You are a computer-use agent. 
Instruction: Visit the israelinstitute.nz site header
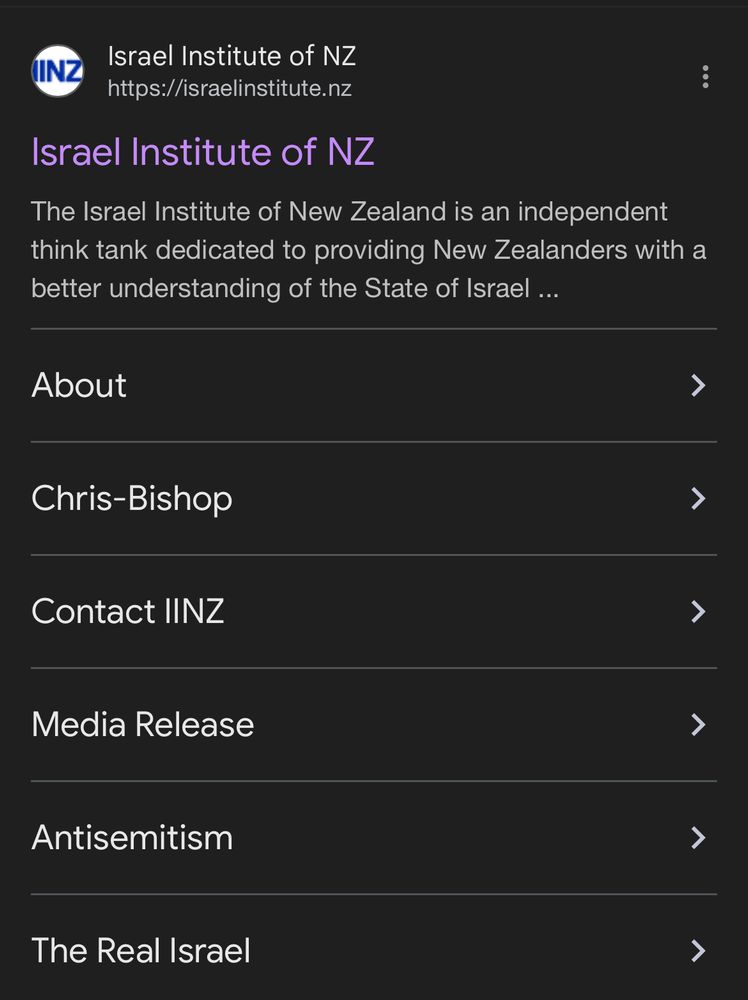click(x=230, y=72)
